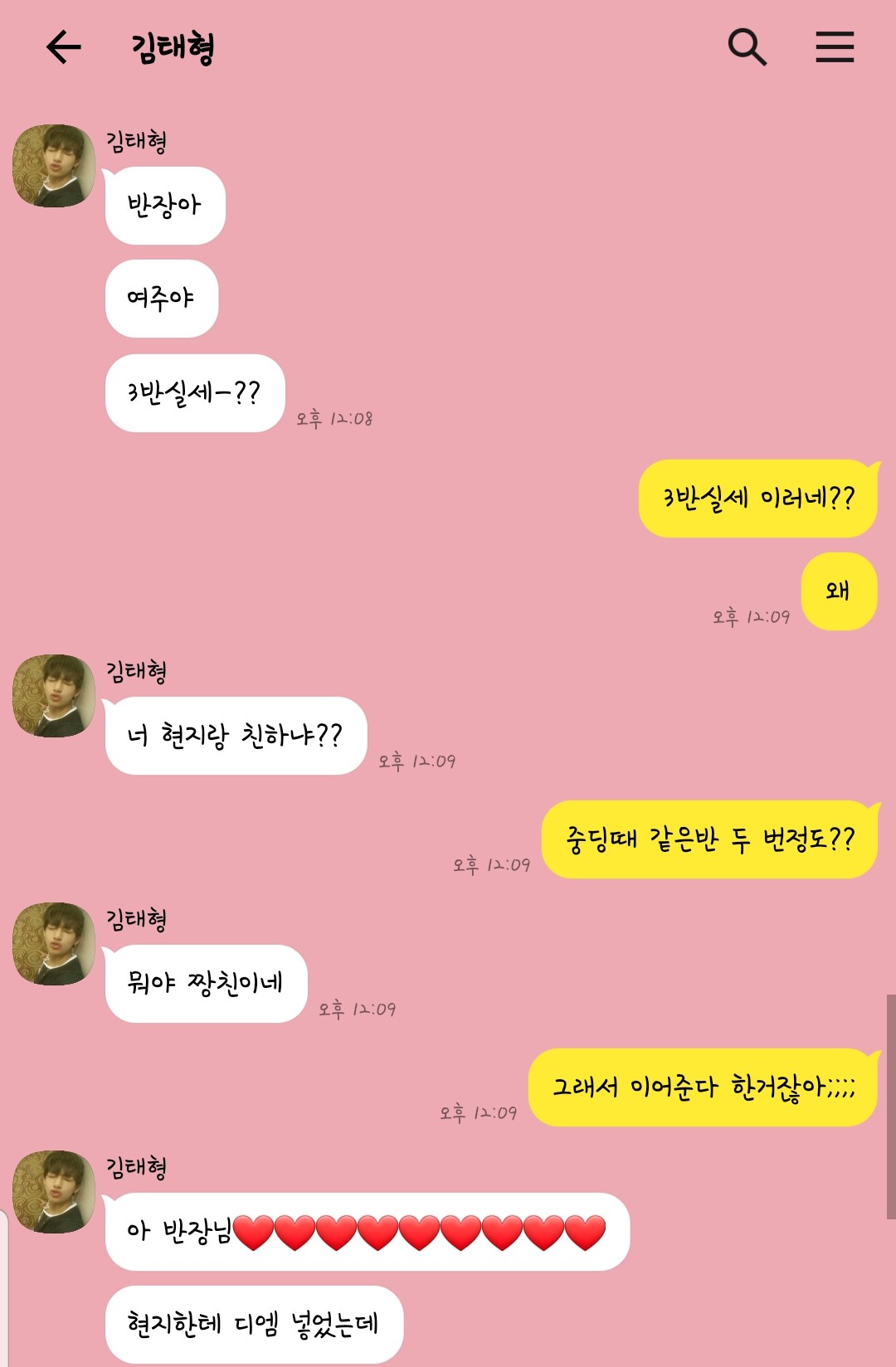Search within this chat conversation
896x1367 pixels.
point(747,47)
